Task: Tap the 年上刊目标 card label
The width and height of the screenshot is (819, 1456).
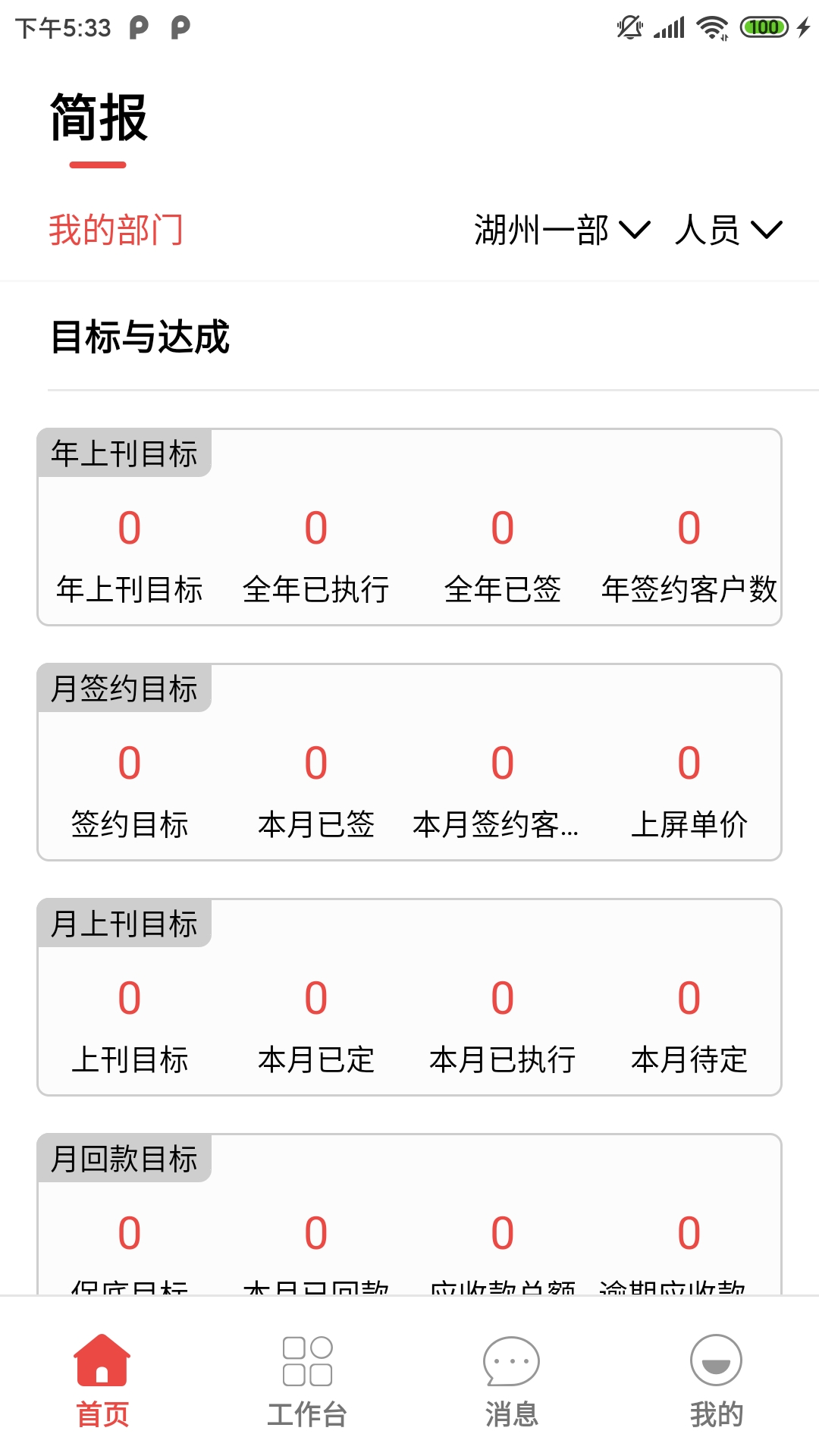Action: pos(123,453)
